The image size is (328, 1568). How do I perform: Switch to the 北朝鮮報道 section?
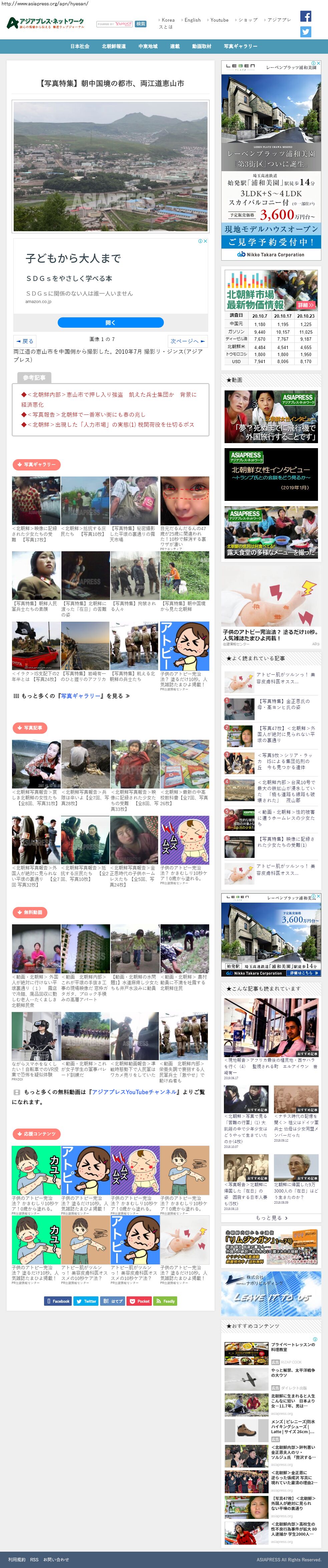click(x=114, y=46)
